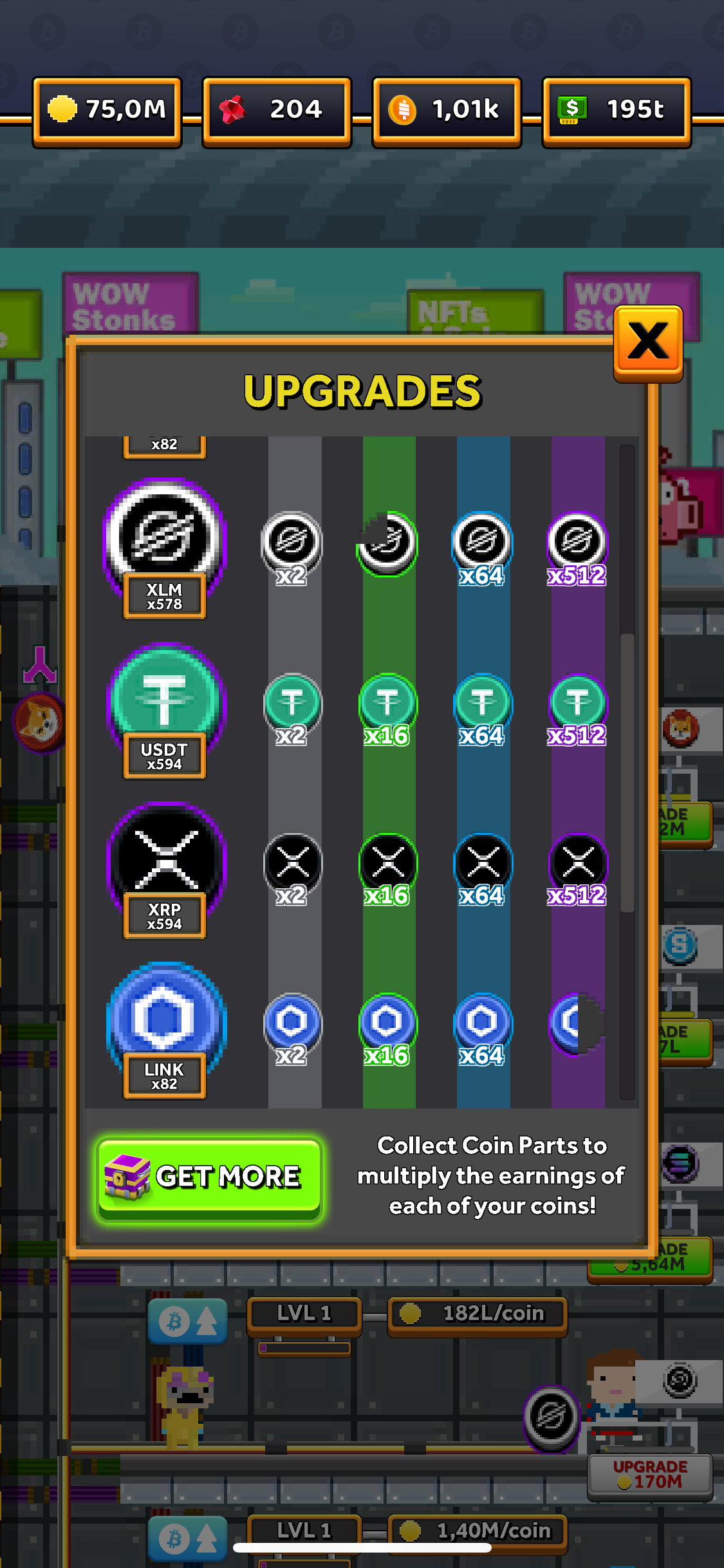
Task: Select the XLM x2 upgrade coin
Action: pyautogui.click(x=292, y=543)
